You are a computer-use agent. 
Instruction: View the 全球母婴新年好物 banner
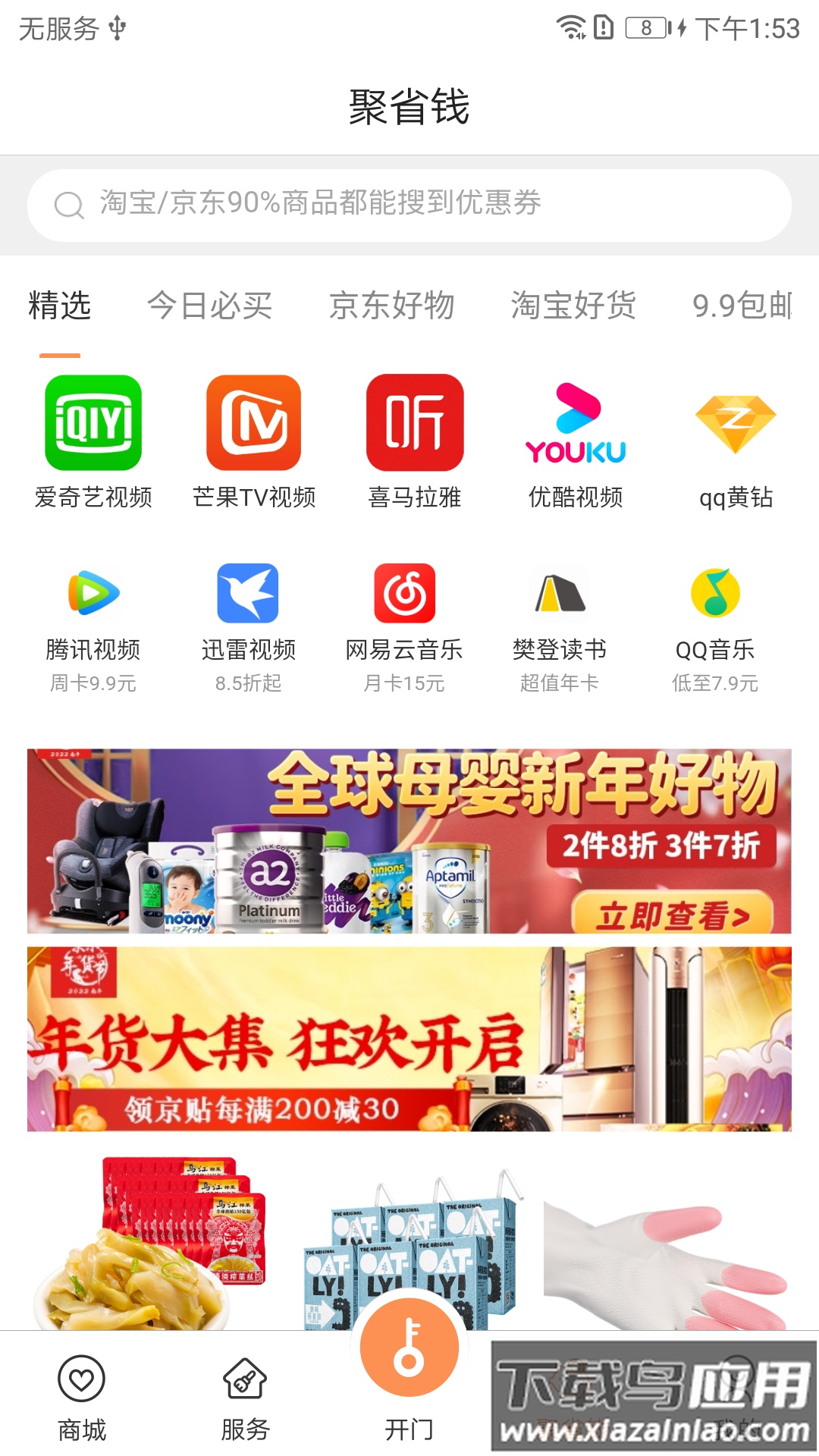pos(409,841)
